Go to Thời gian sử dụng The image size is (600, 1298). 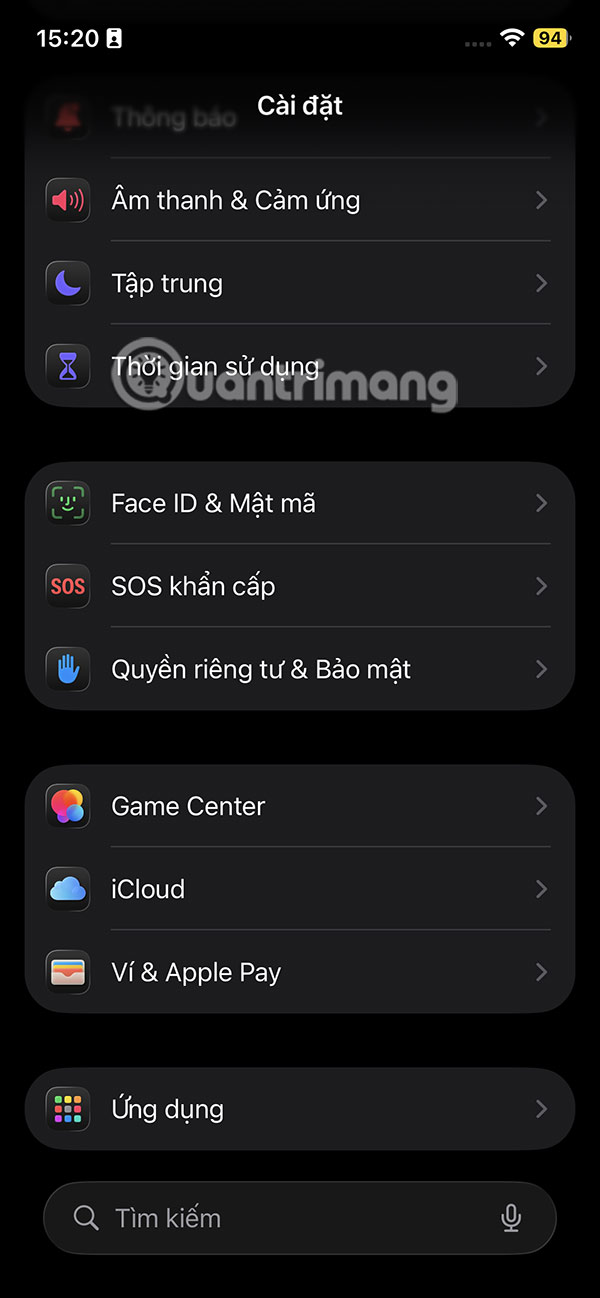pos(300,366)
